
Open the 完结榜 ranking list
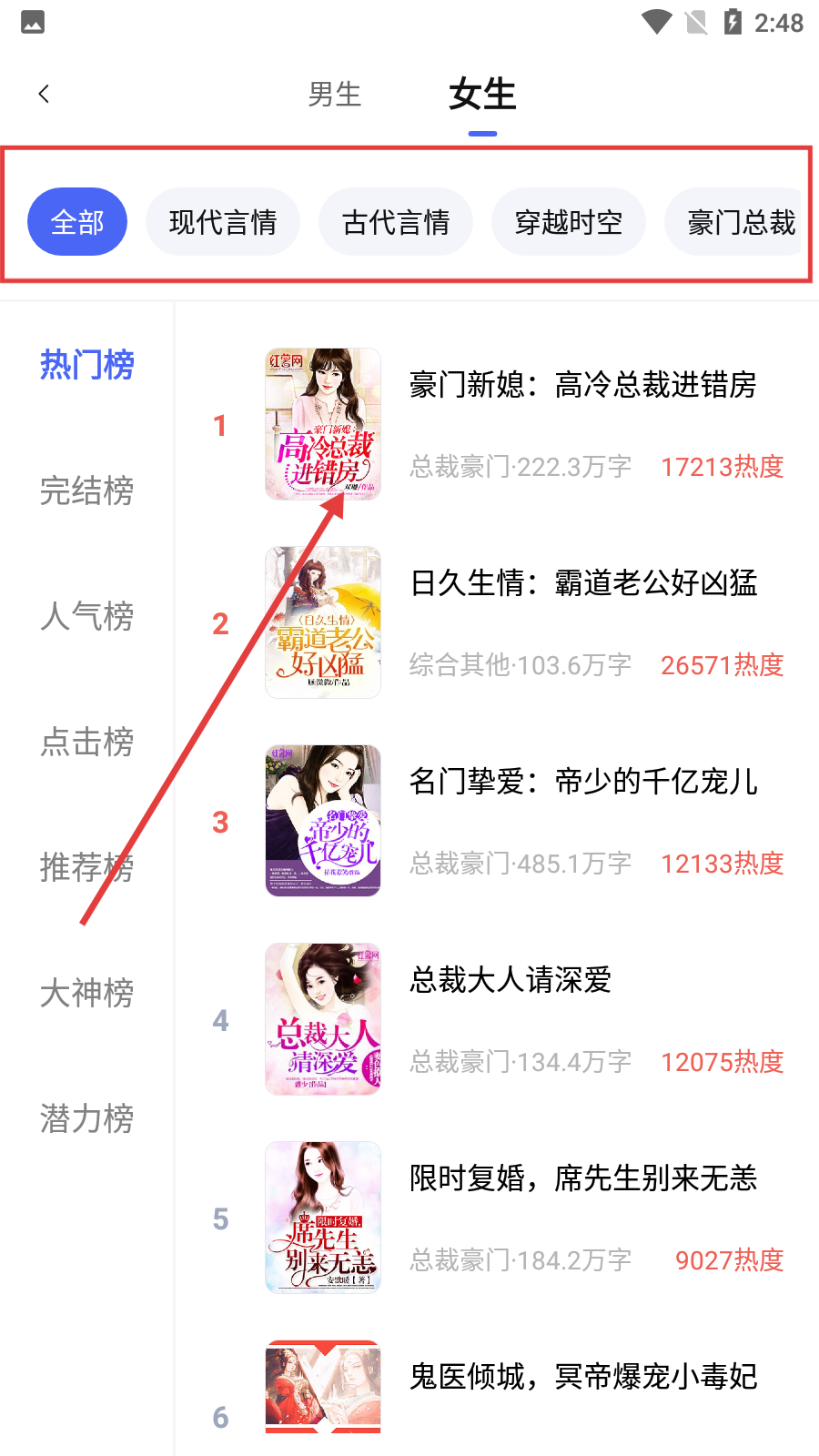86,490
